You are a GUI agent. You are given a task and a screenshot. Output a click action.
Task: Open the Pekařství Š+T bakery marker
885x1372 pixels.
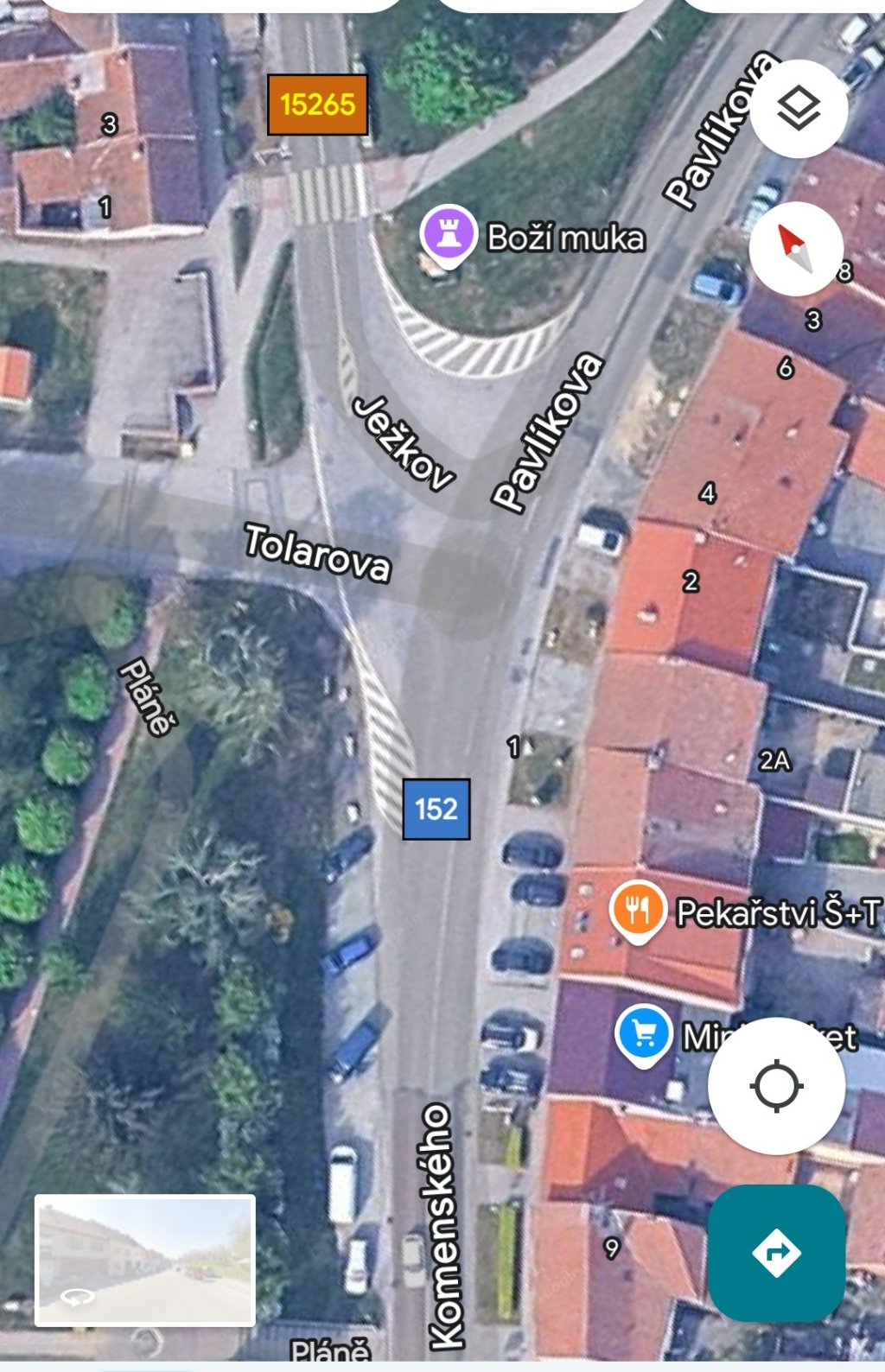point(637,911)
